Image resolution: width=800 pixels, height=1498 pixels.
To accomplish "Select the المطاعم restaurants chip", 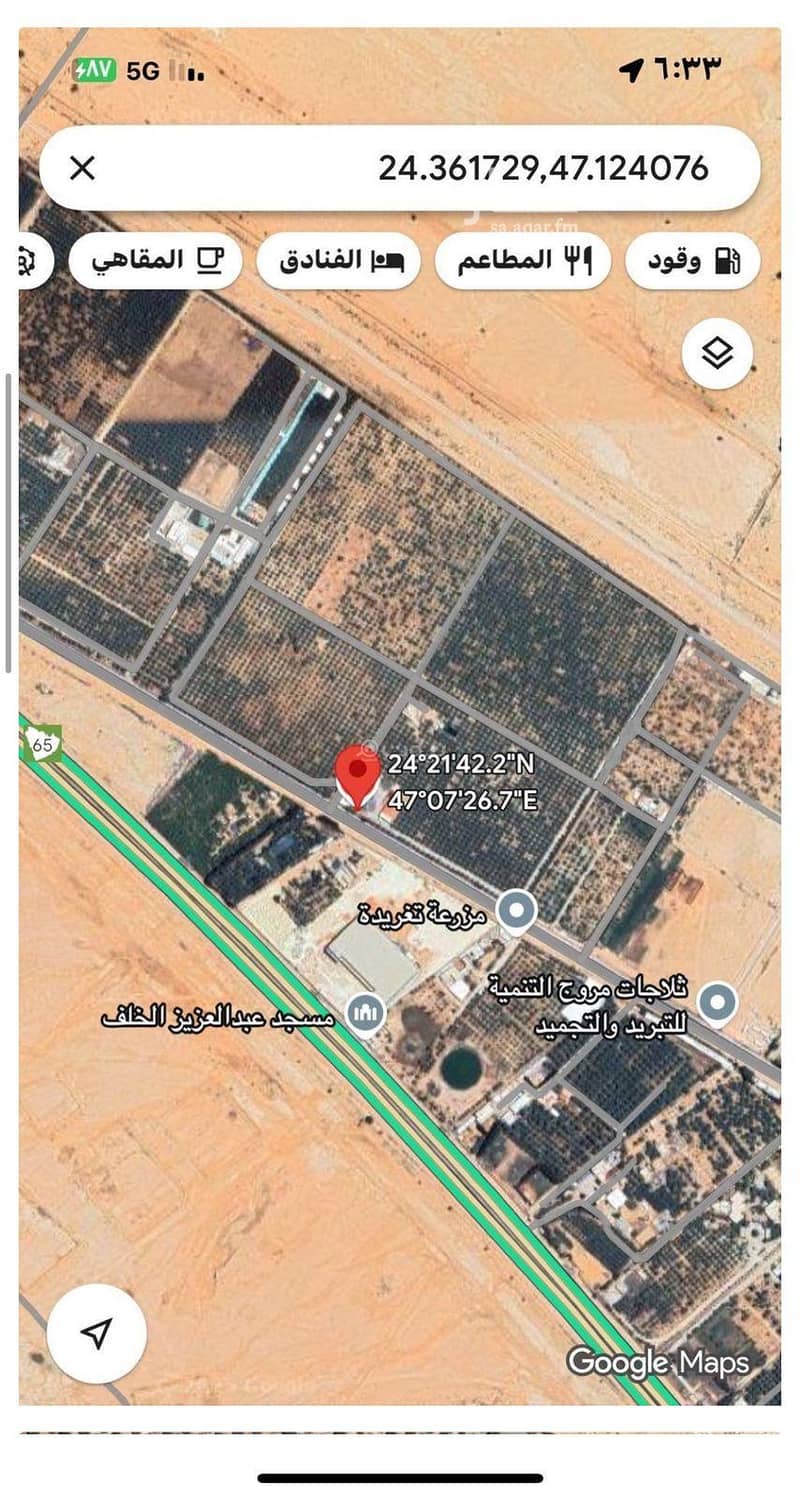I will pos(522,261).
